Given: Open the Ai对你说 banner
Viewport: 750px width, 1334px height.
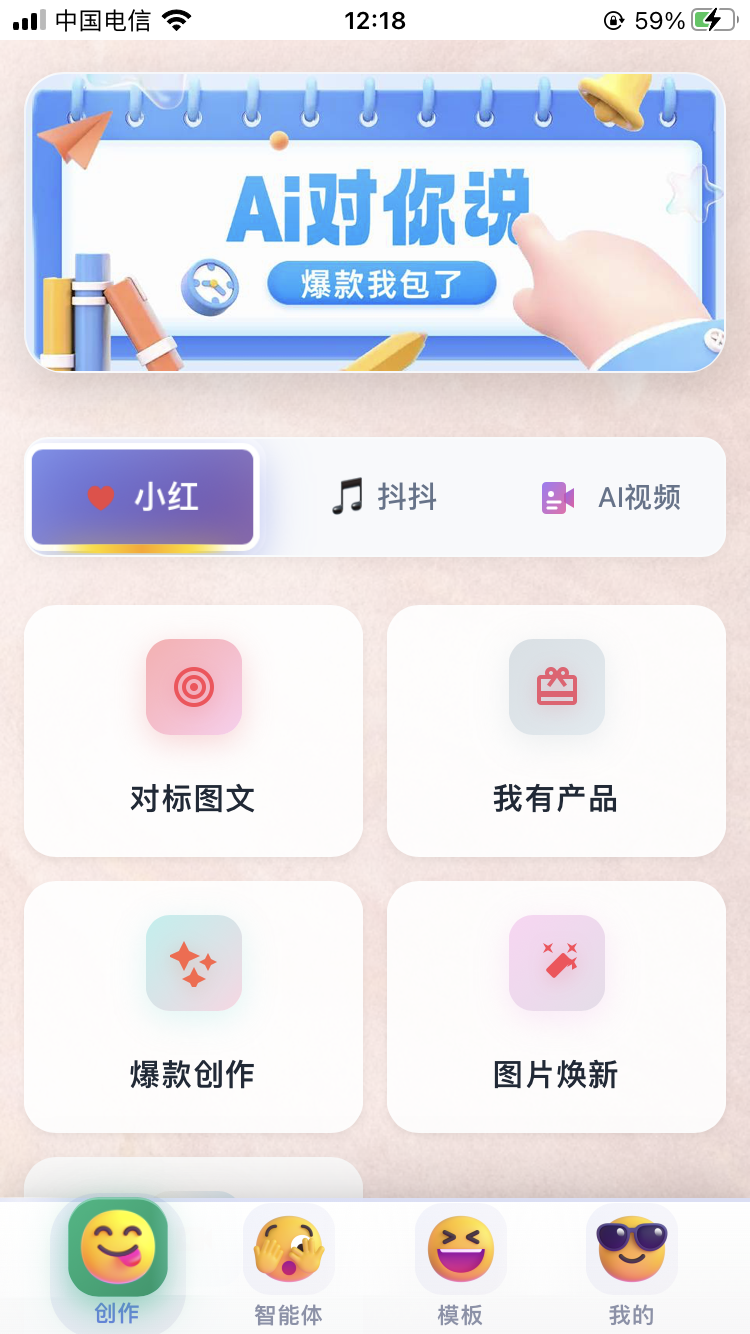Looking at the screenshot, I should pos(375,222).
